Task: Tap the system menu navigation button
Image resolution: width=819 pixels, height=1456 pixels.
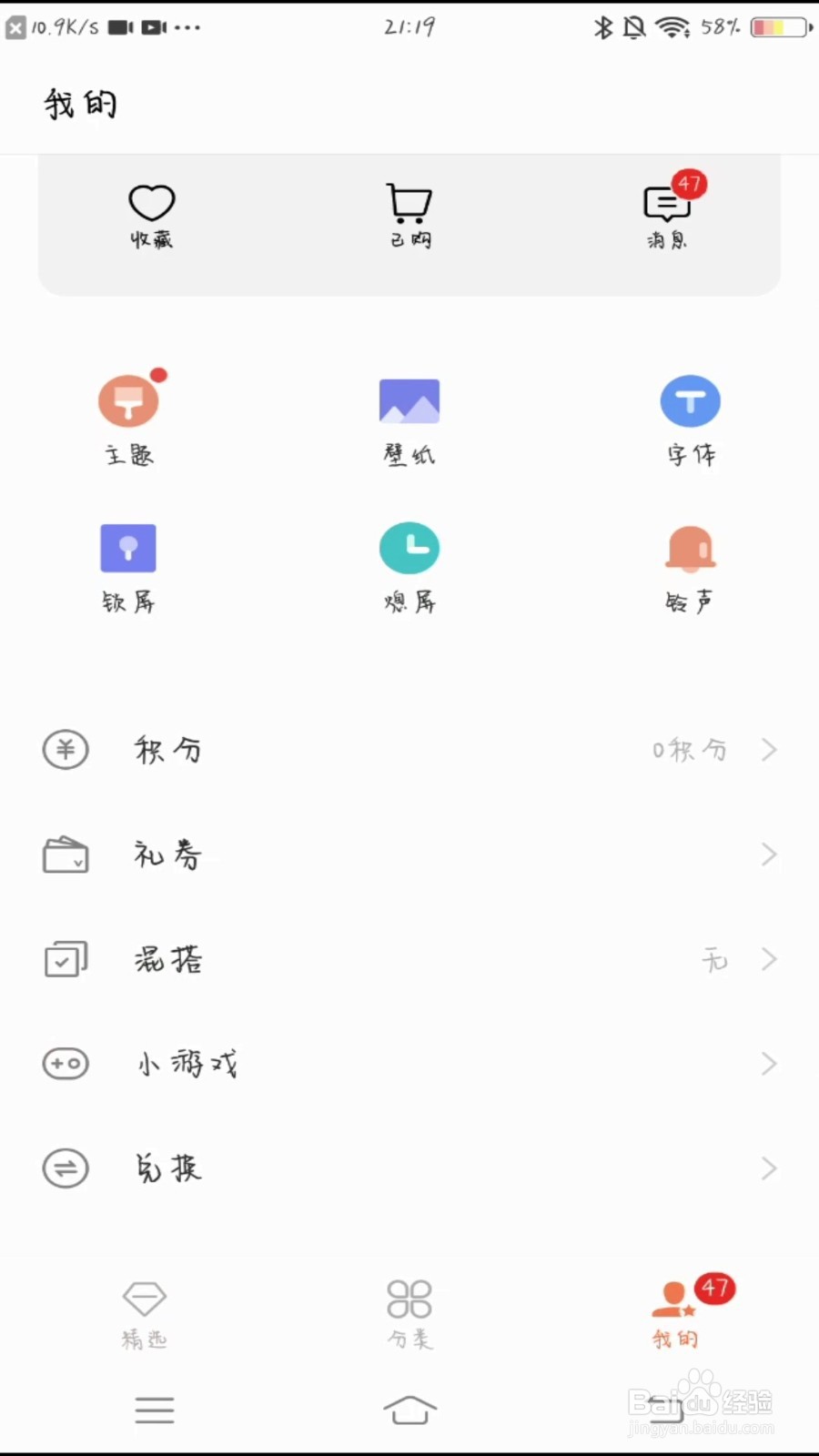Action: (155, 1410)
